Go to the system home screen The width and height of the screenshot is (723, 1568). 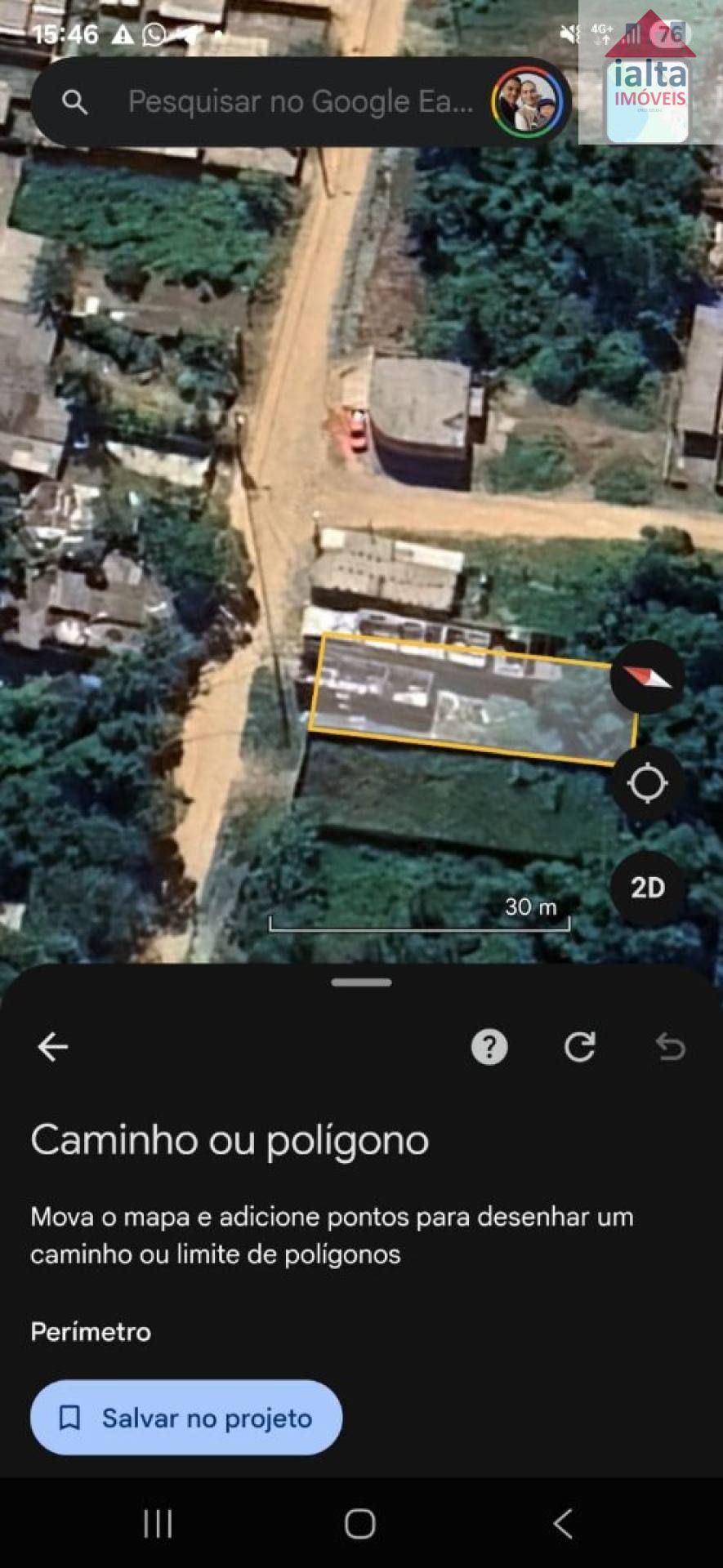(360, 1523)
